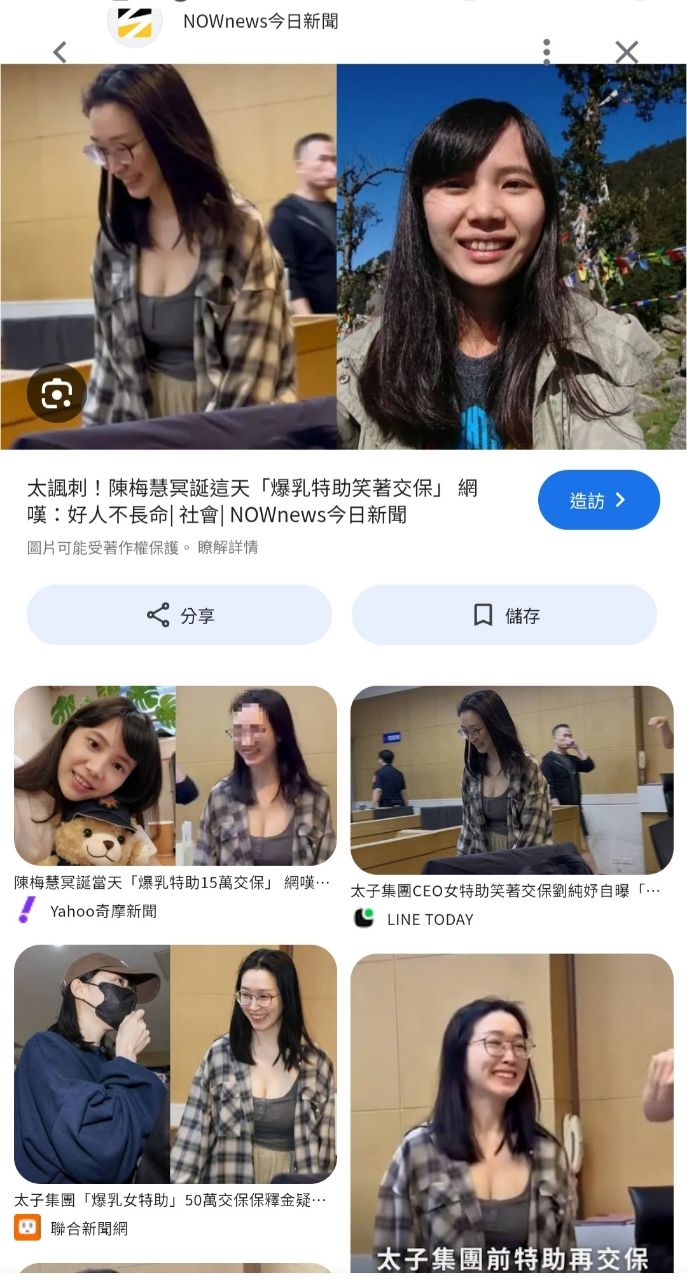Image resolution: width=687 pixels, height=1280 pixels.
Task: Open the main NOWnews image
Action: click(x=343, y=256)
